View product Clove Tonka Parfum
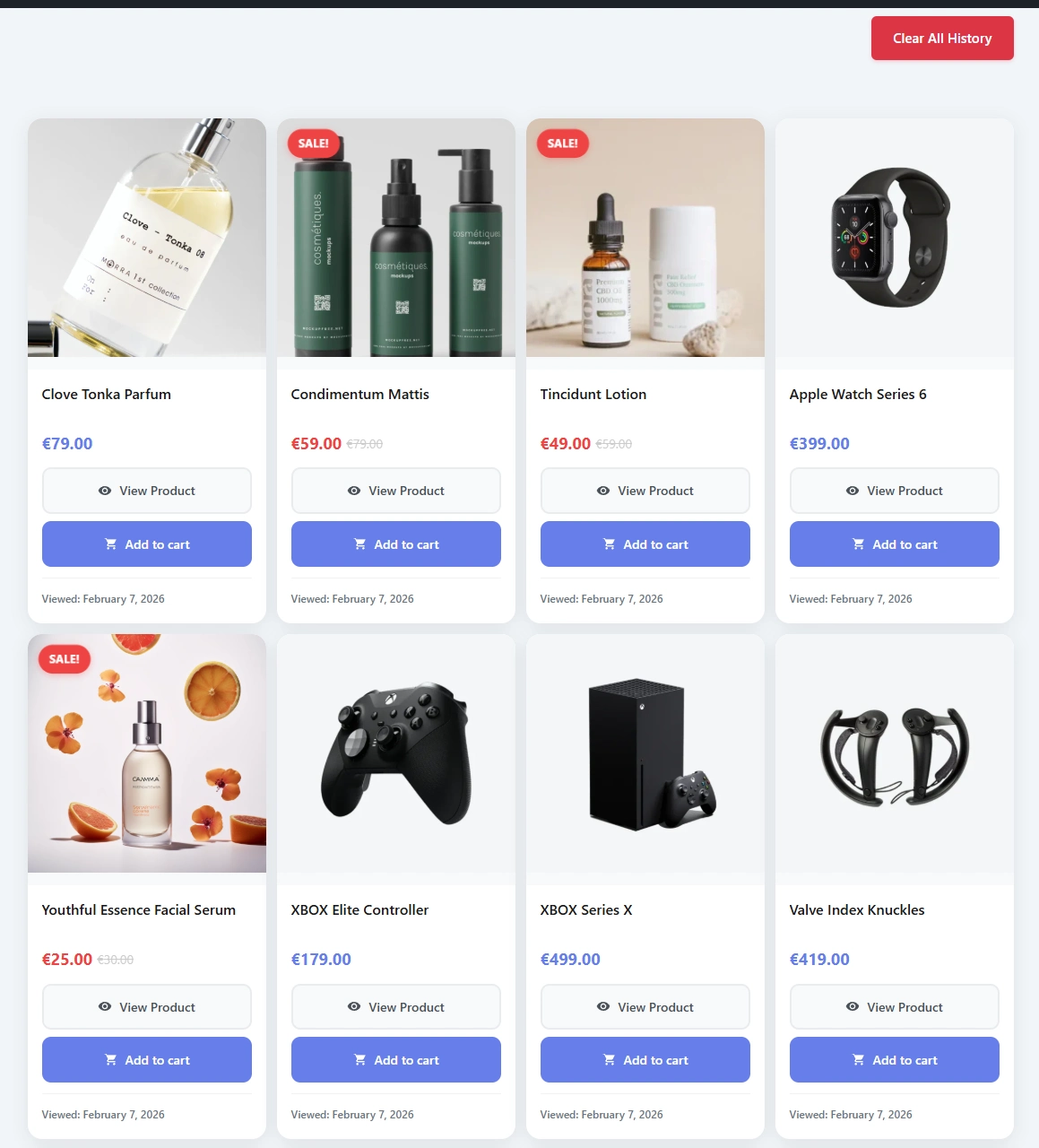Viewport: 1039px width, 1148px height. 147,491
